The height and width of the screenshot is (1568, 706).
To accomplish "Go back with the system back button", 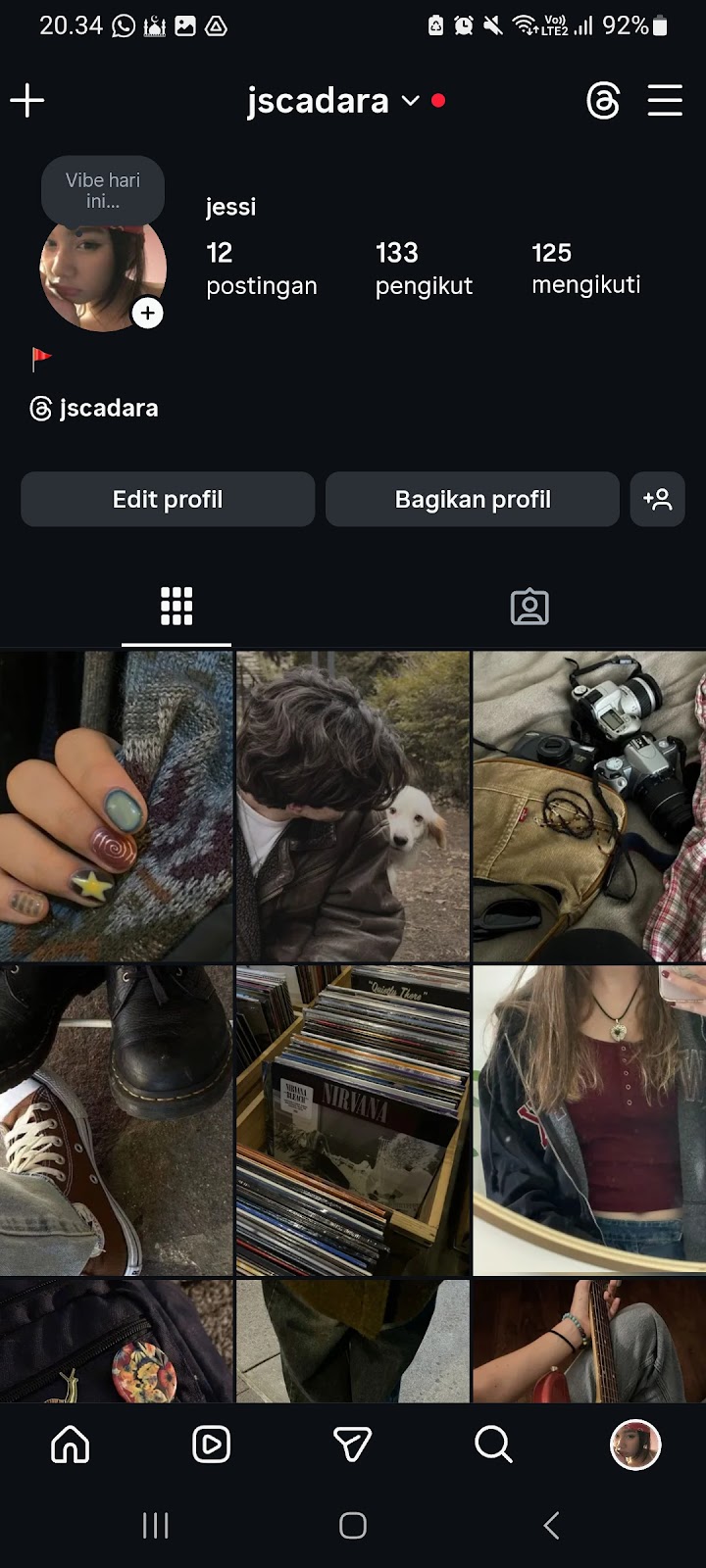I will tap(551, 1525).
